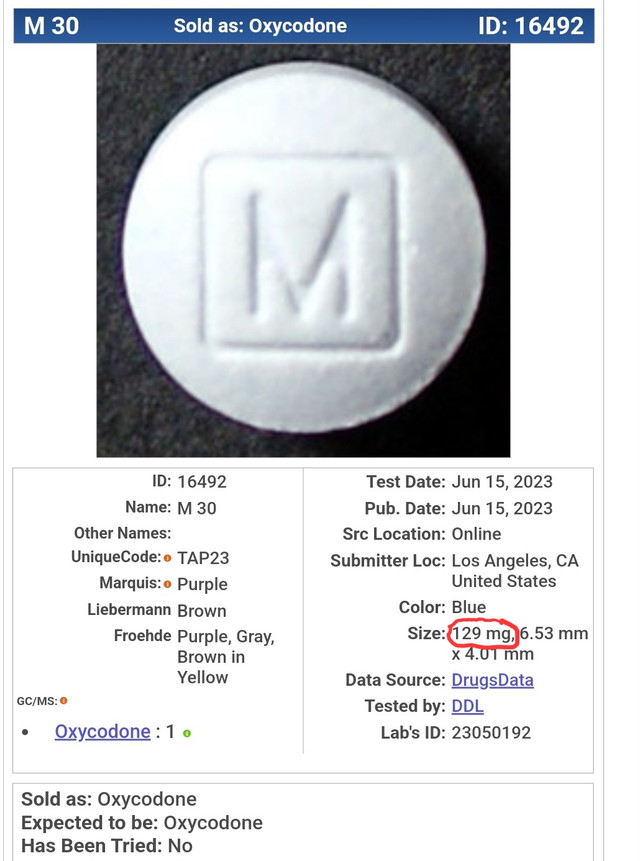Tap the info dot beside UniqueCode
Viewport: 640px width, 861px height.
point(167,558)
